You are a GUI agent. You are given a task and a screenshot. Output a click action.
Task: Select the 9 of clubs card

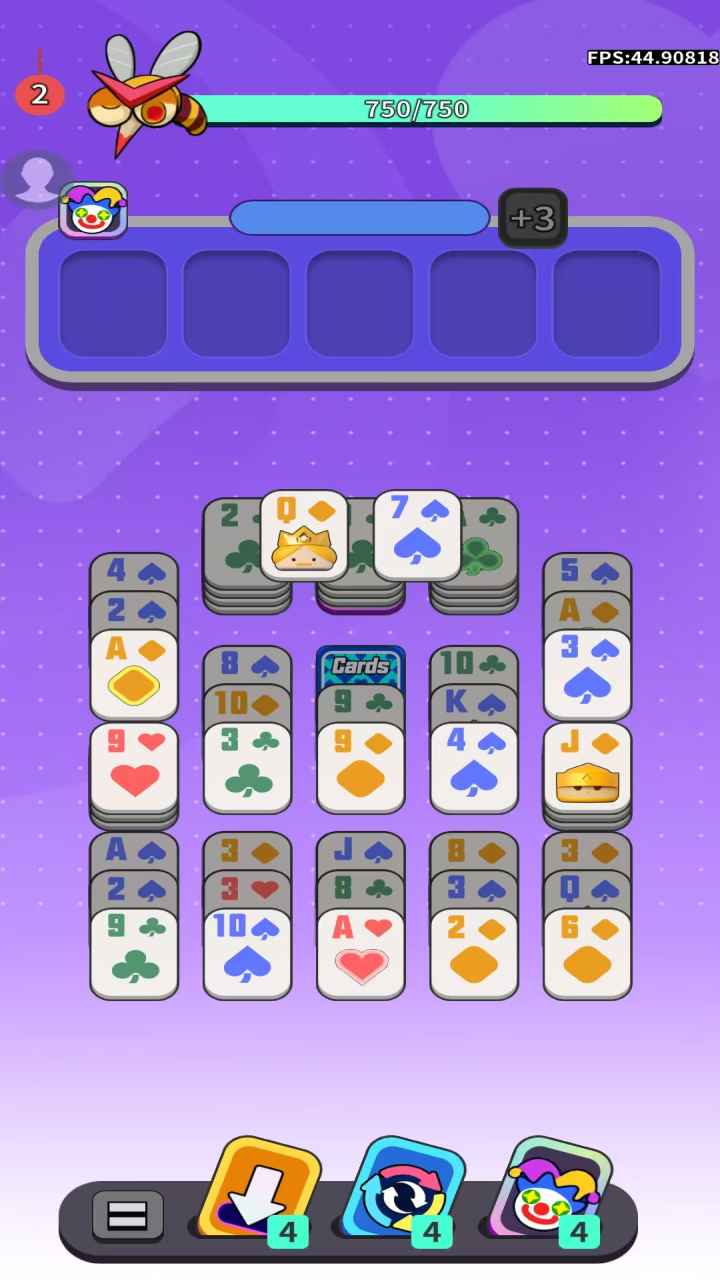pyautogui.click(x=134, y=953)
